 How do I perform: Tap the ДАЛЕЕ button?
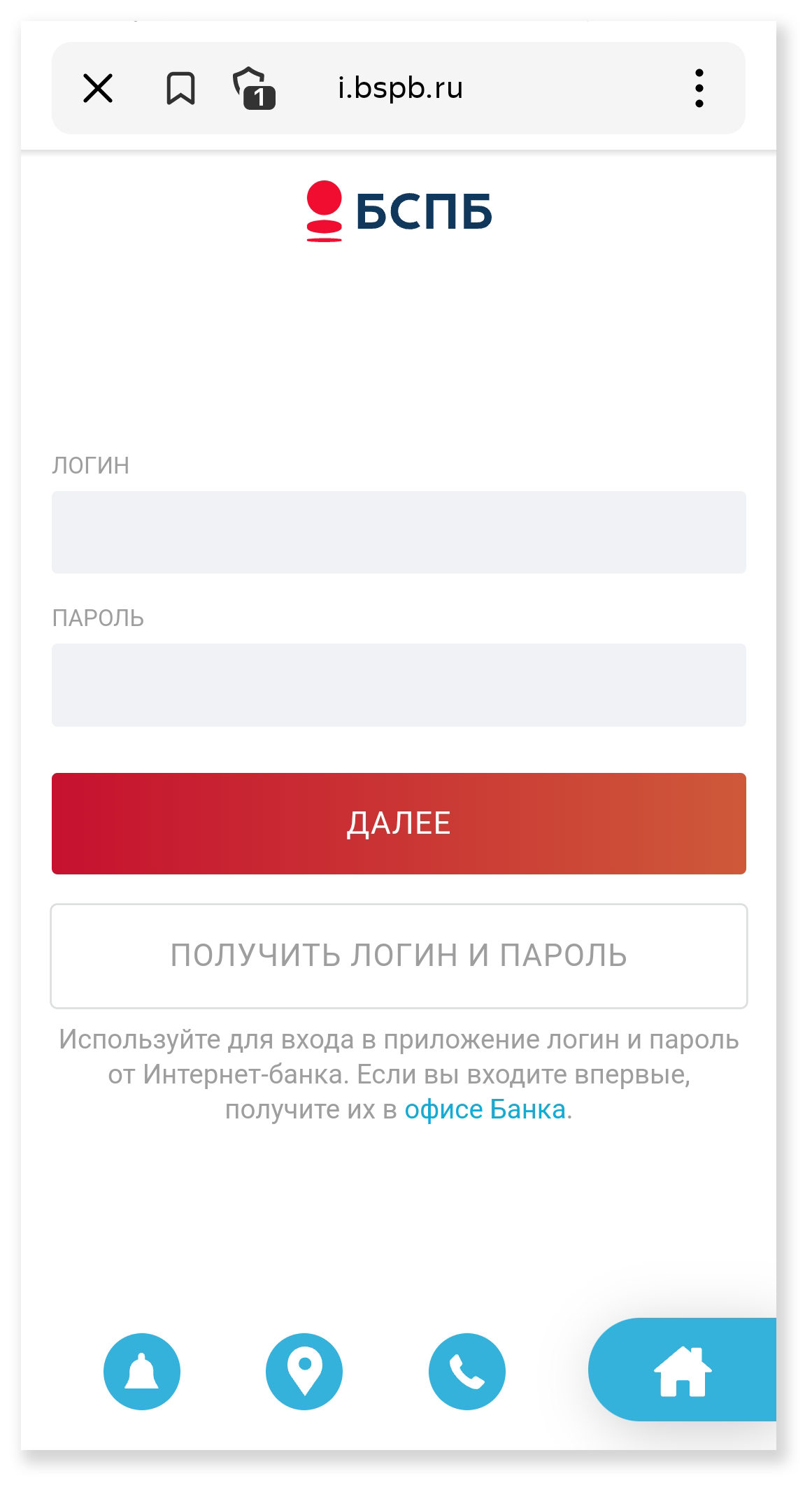[399, 823]
